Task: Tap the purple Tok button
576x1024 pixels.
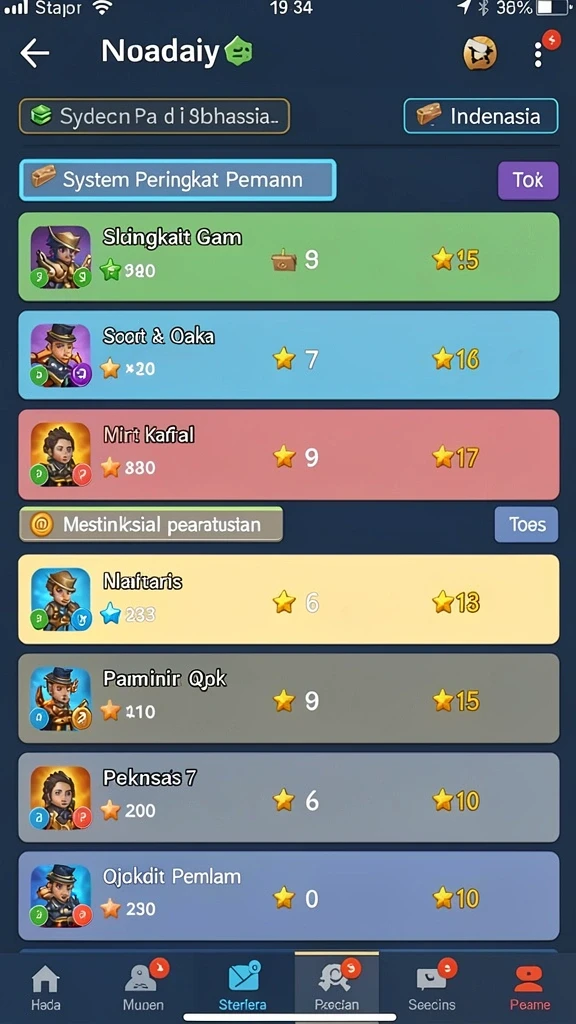Action: [x=528, y=180]
